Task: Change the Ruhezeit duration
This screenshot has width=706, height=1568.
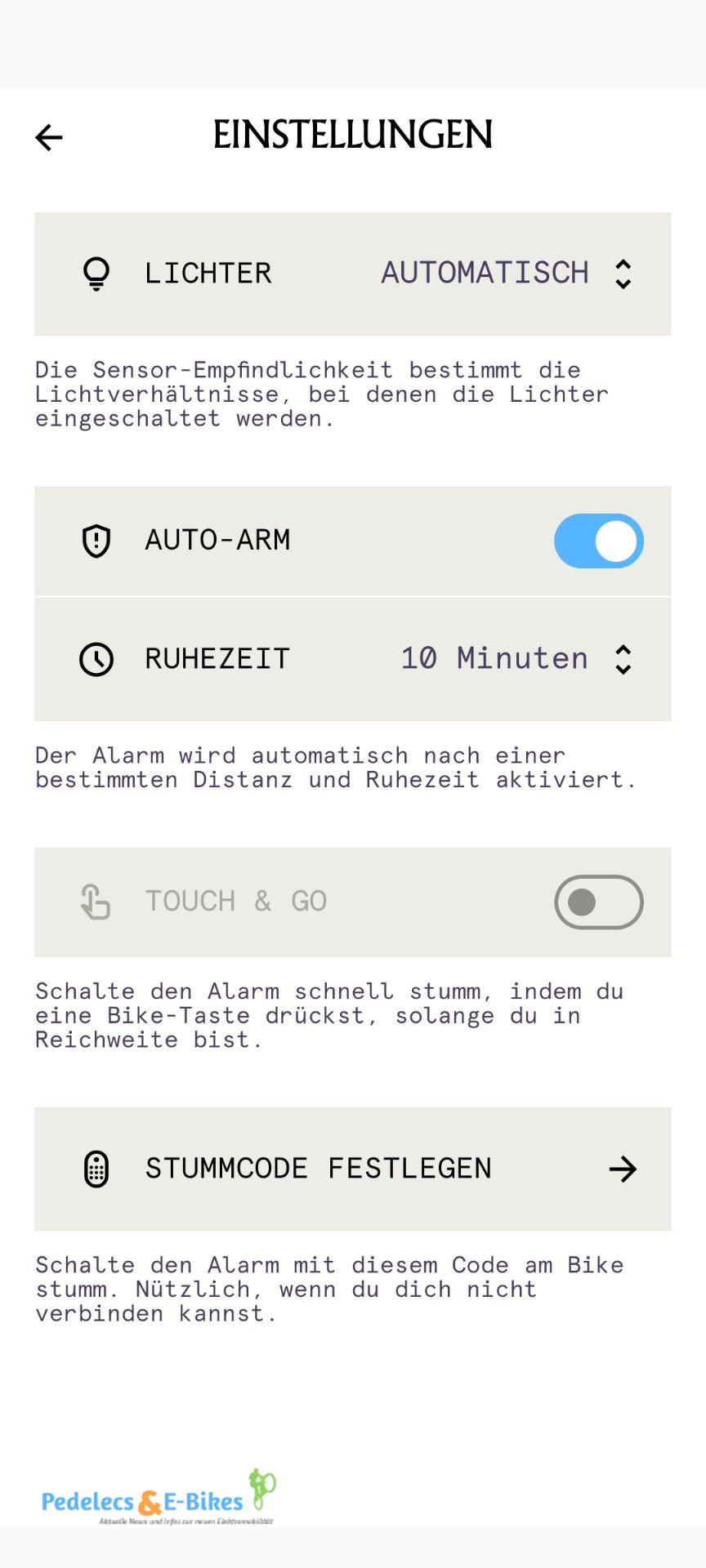Action: [x=515, y=659]
